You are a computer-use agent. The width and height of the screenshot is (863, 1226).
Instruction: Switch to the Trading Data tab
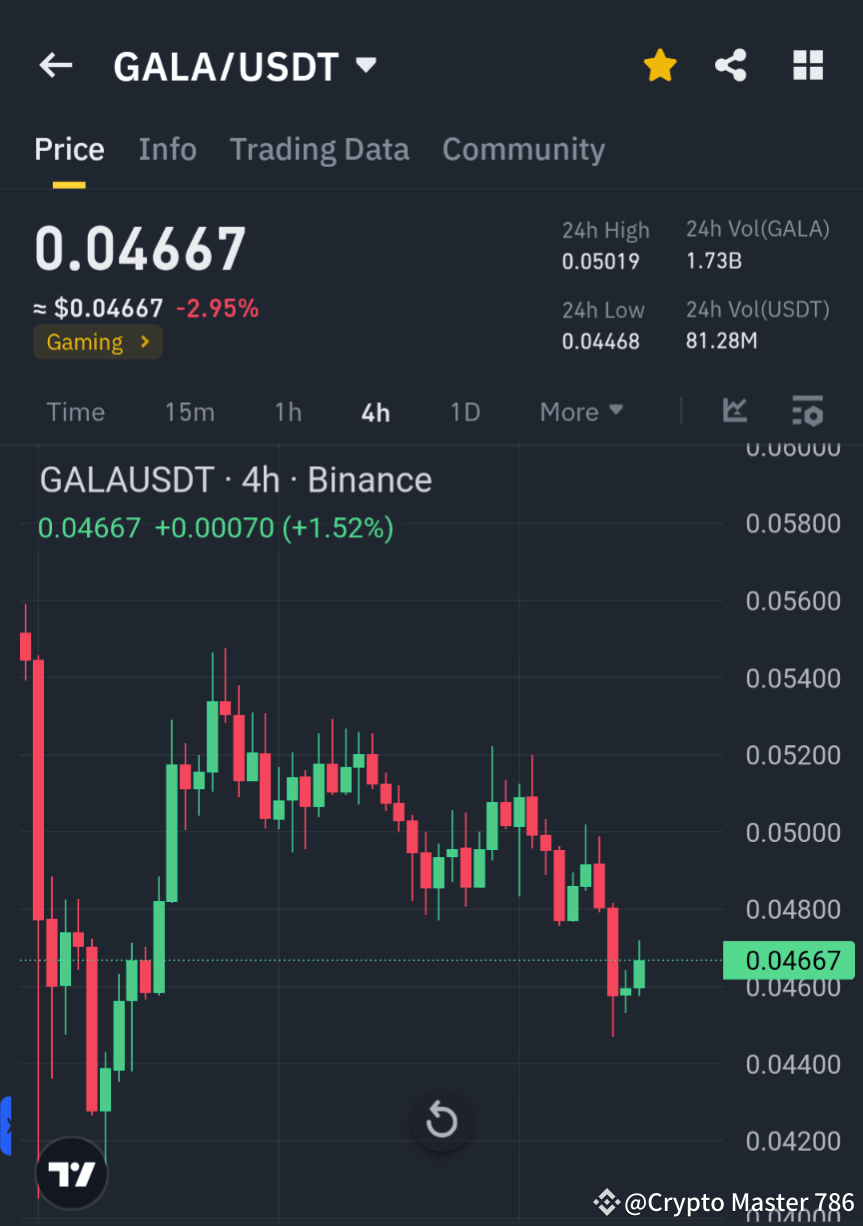pyautogui.click(x=319, y=148)
